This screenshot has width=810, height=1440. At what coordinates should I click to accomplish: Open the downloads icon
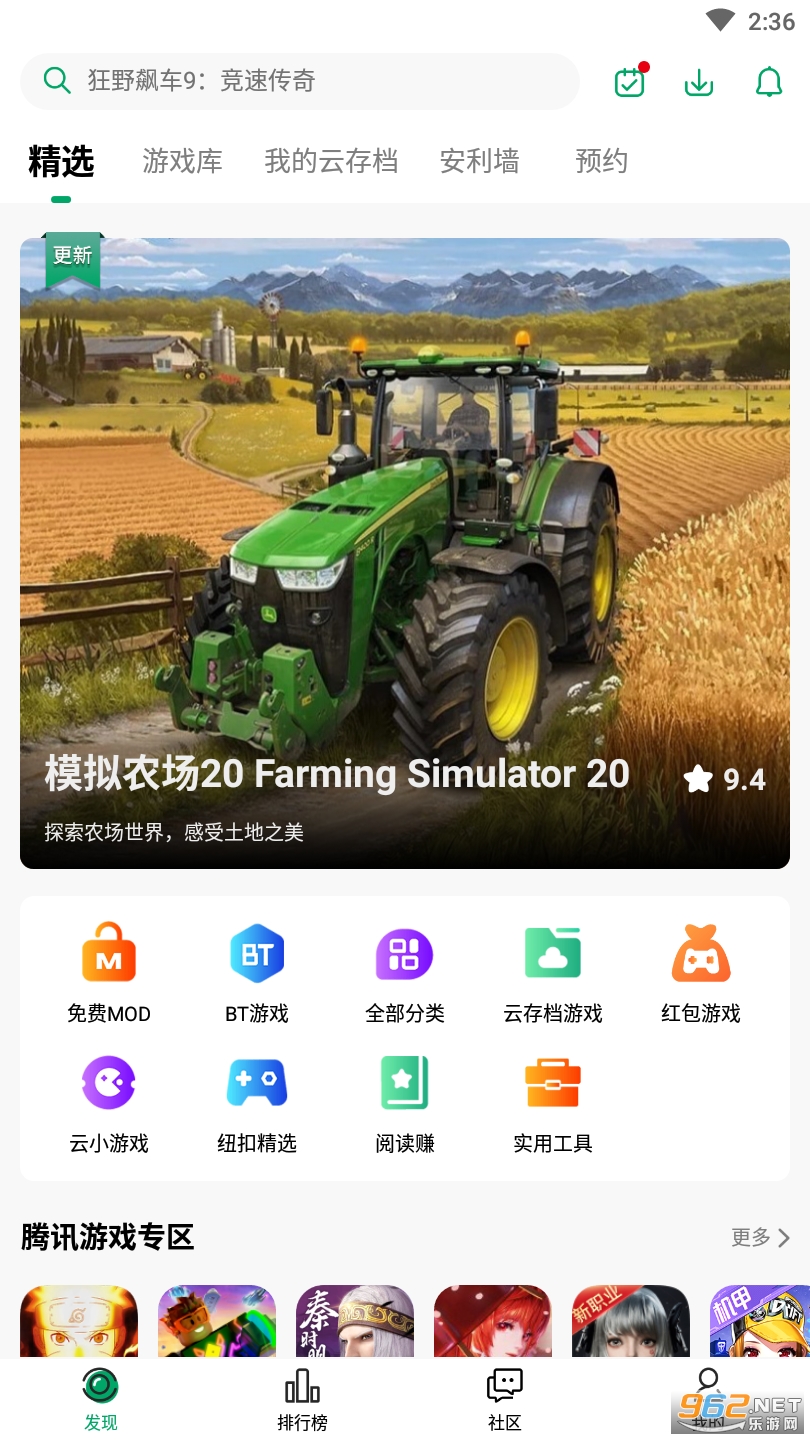pos(699,82)
